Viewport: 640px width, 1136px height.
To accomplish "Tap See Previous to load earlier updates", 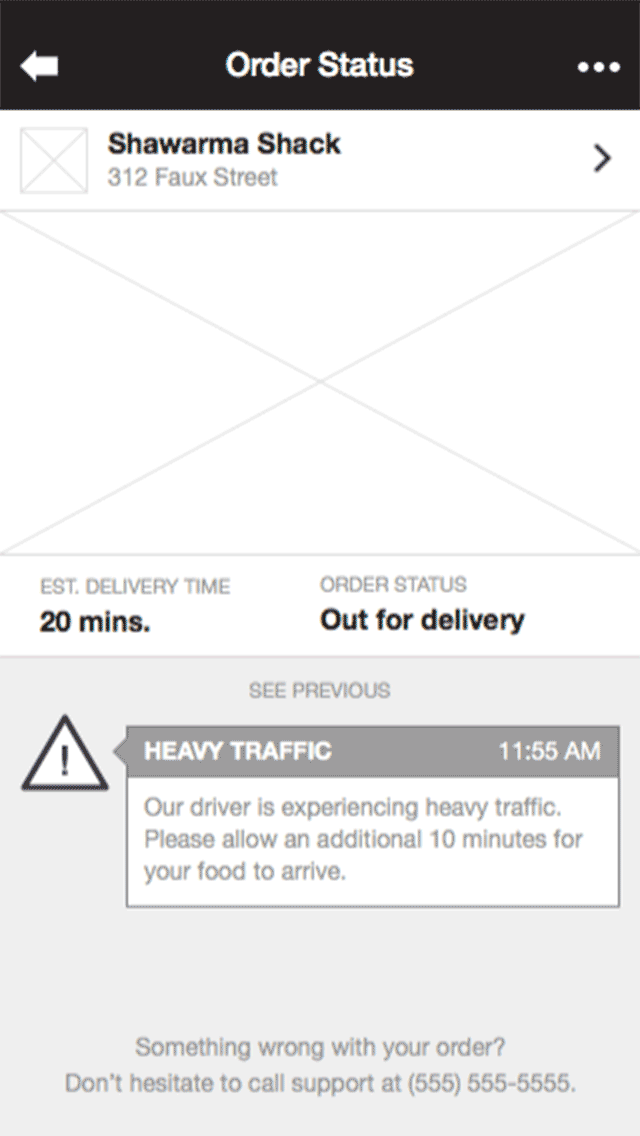I will (320, 690).
